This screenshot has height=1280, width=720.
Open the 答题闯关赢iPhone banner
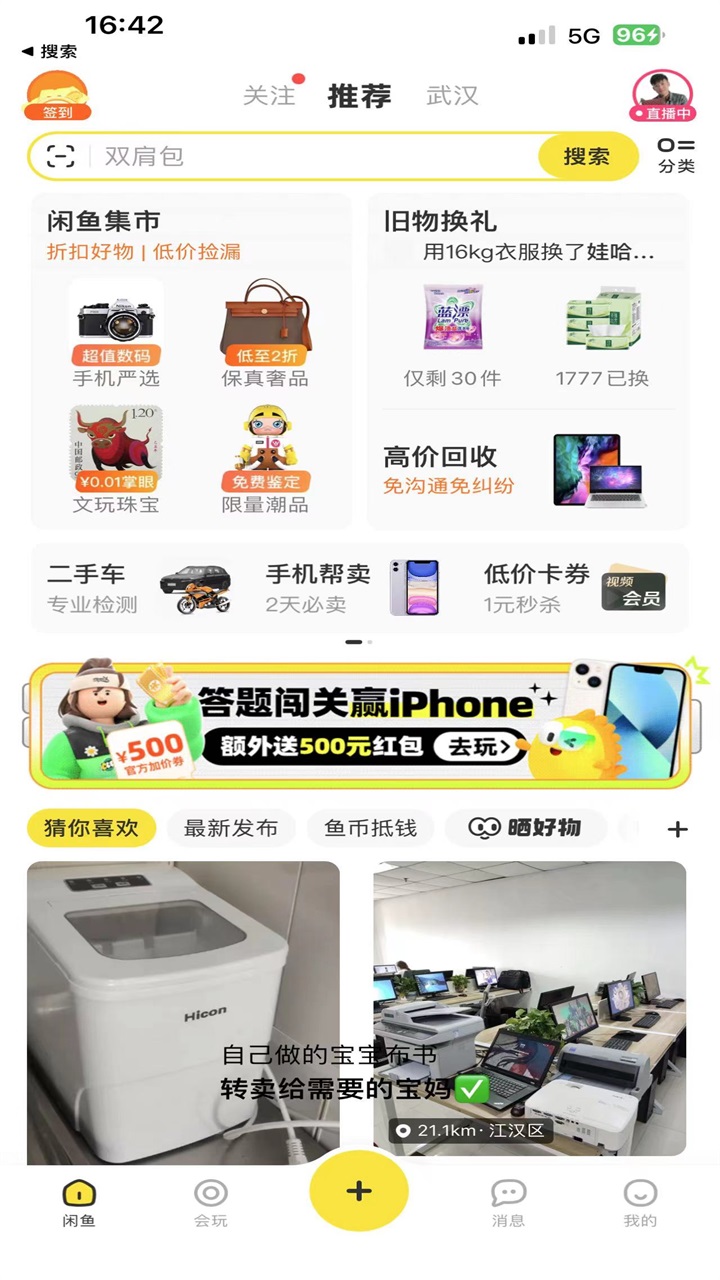tap(360, 724)
